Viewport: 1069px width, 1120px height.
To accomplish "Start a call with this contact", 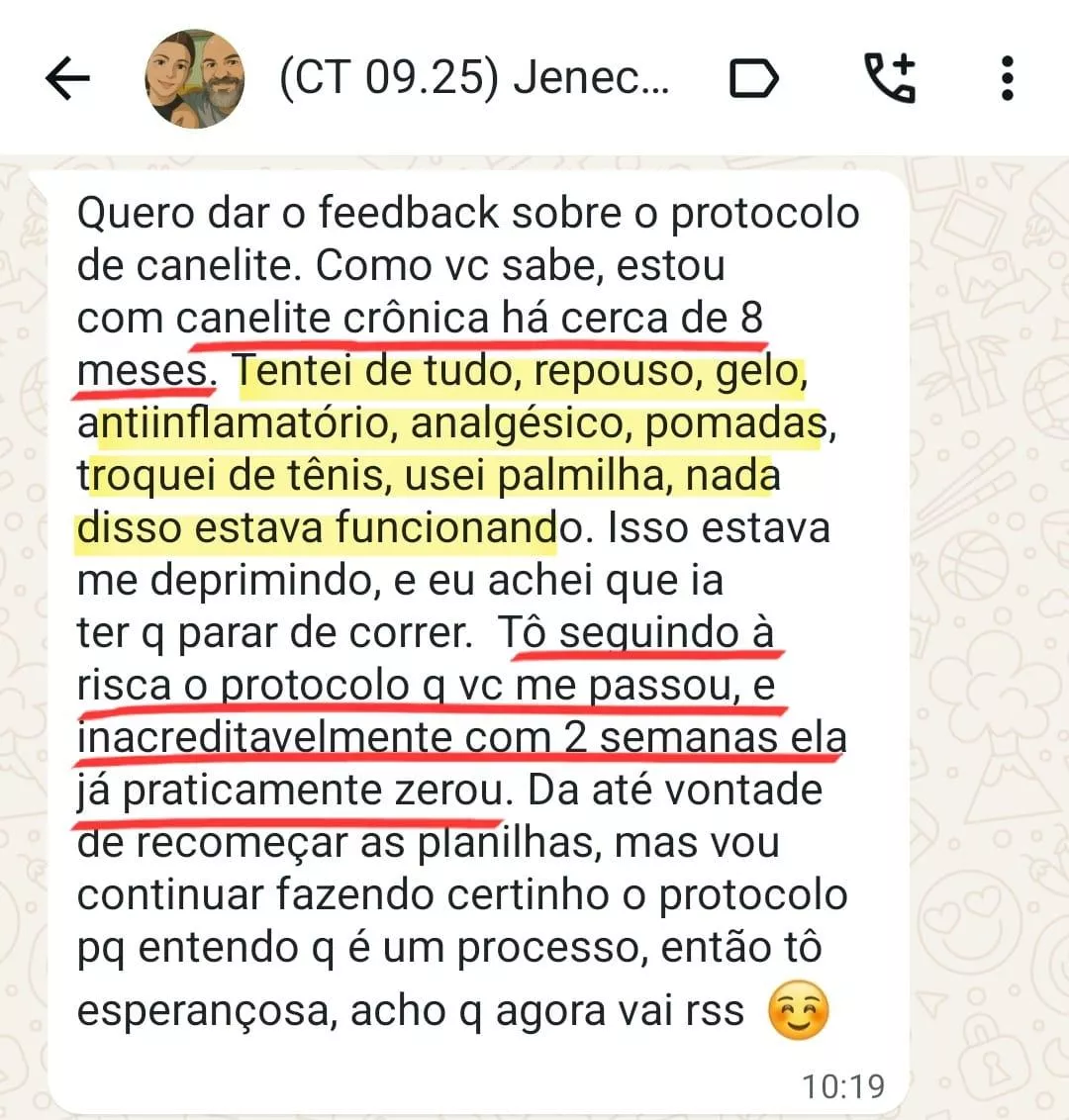I will click(890, 78).
